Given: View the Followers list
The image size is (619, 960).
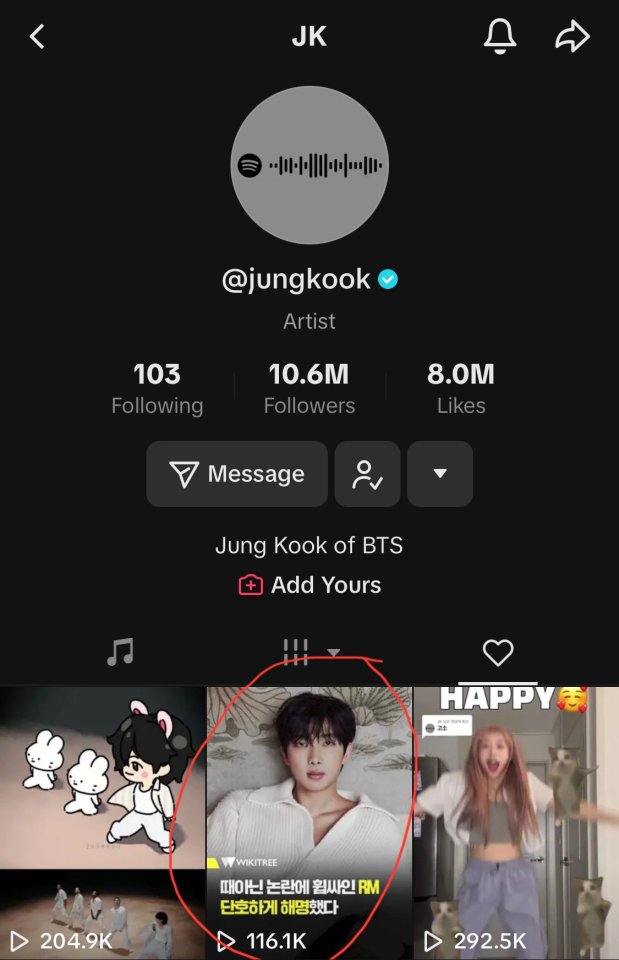Looking at the screenshot, I should click(309, 388).
